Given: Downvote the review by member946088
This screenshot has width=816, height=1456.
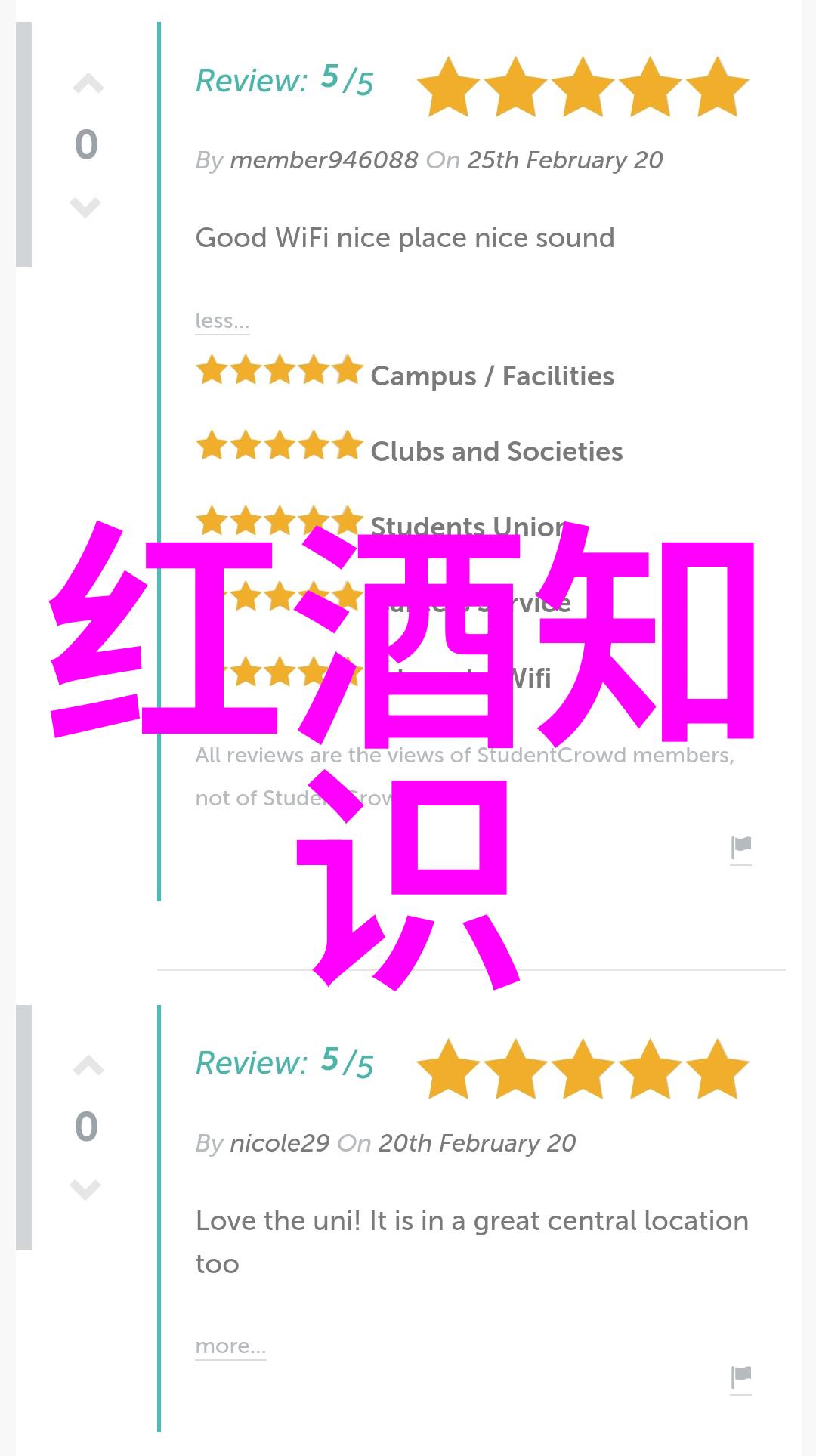Looking at the screenshot, I should (85, 206).
